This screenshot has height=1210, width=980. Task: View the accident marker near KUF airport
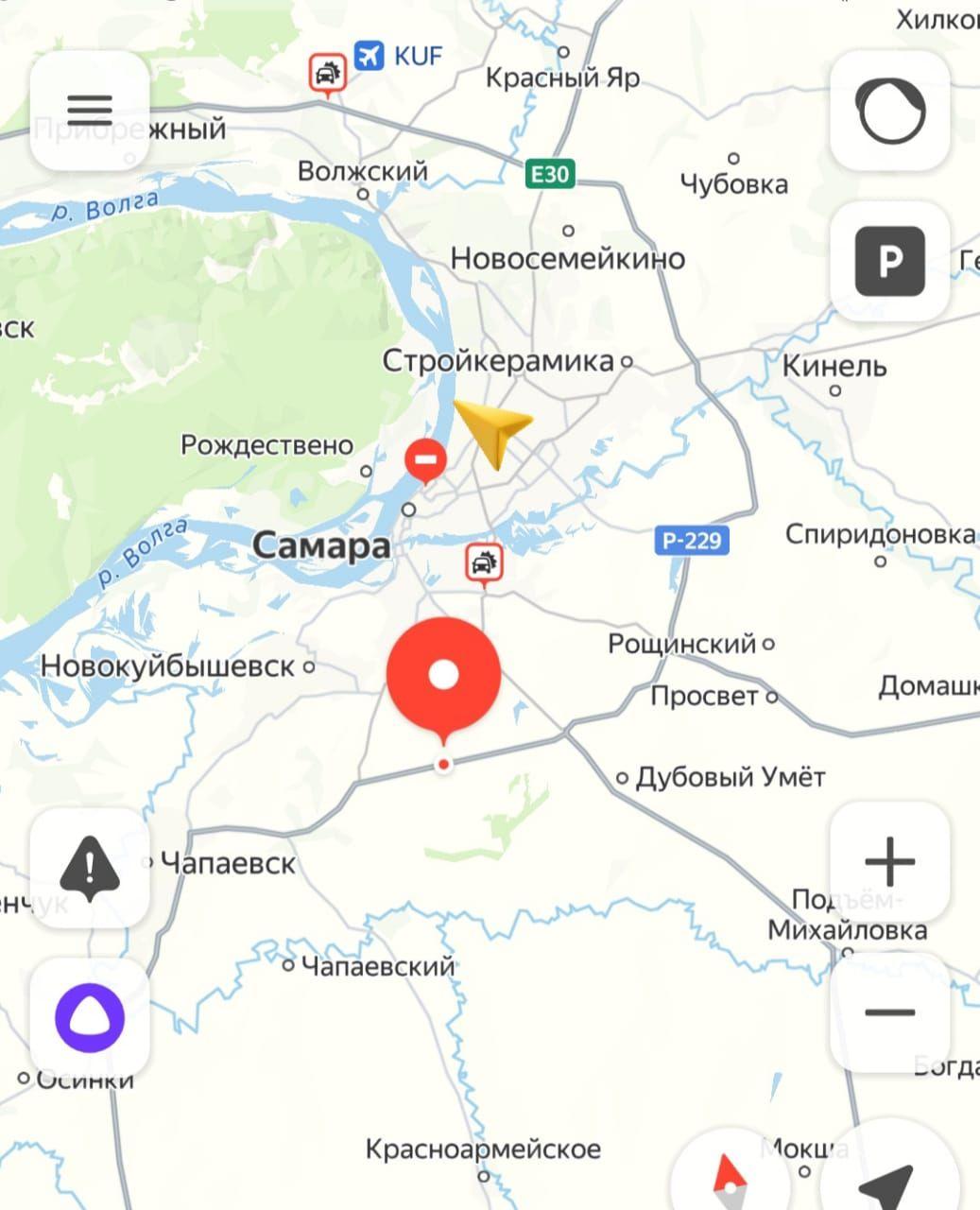(327, 72)
